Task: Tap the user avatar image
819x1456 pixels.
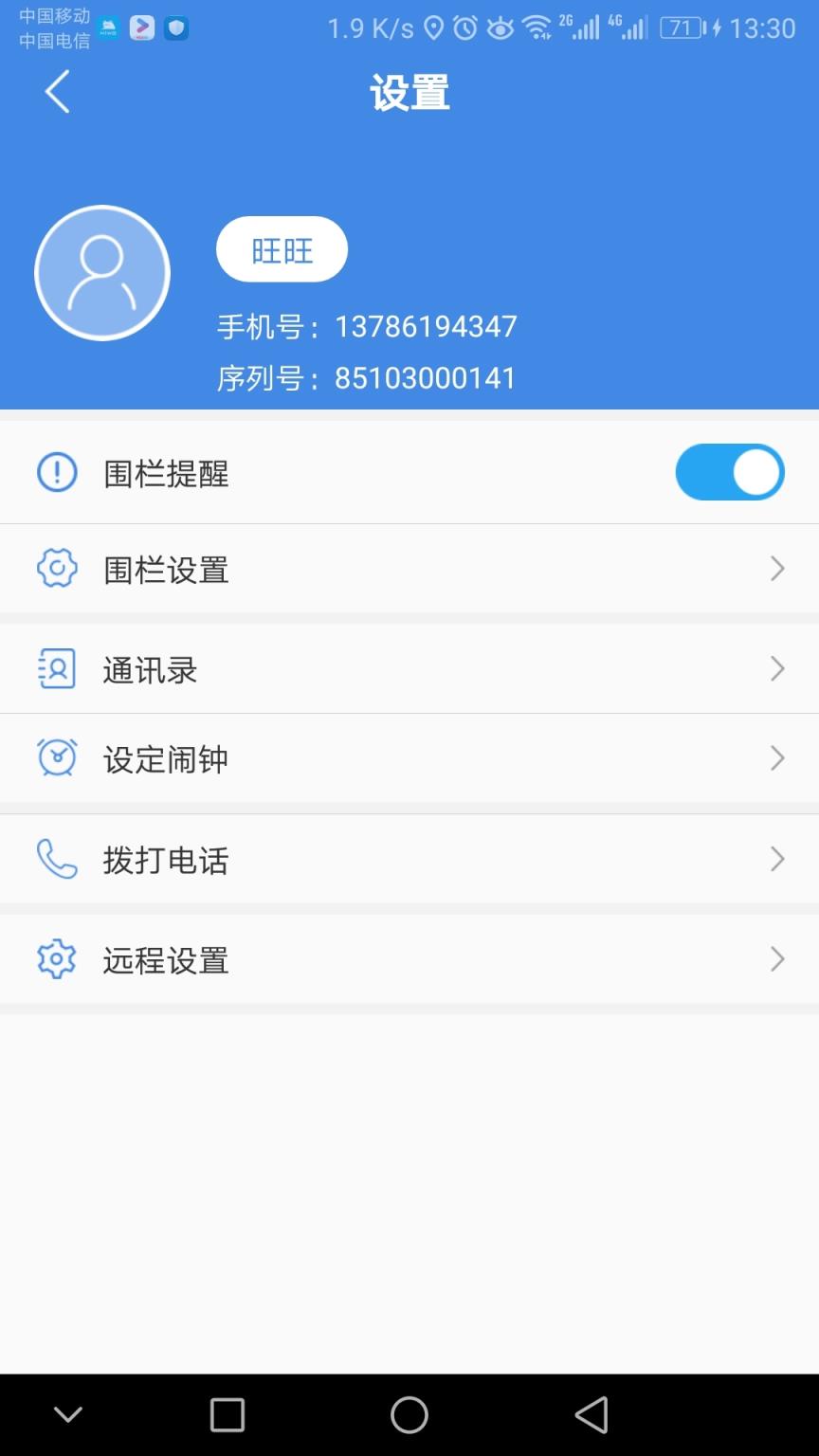Action: tap(101, 272)
